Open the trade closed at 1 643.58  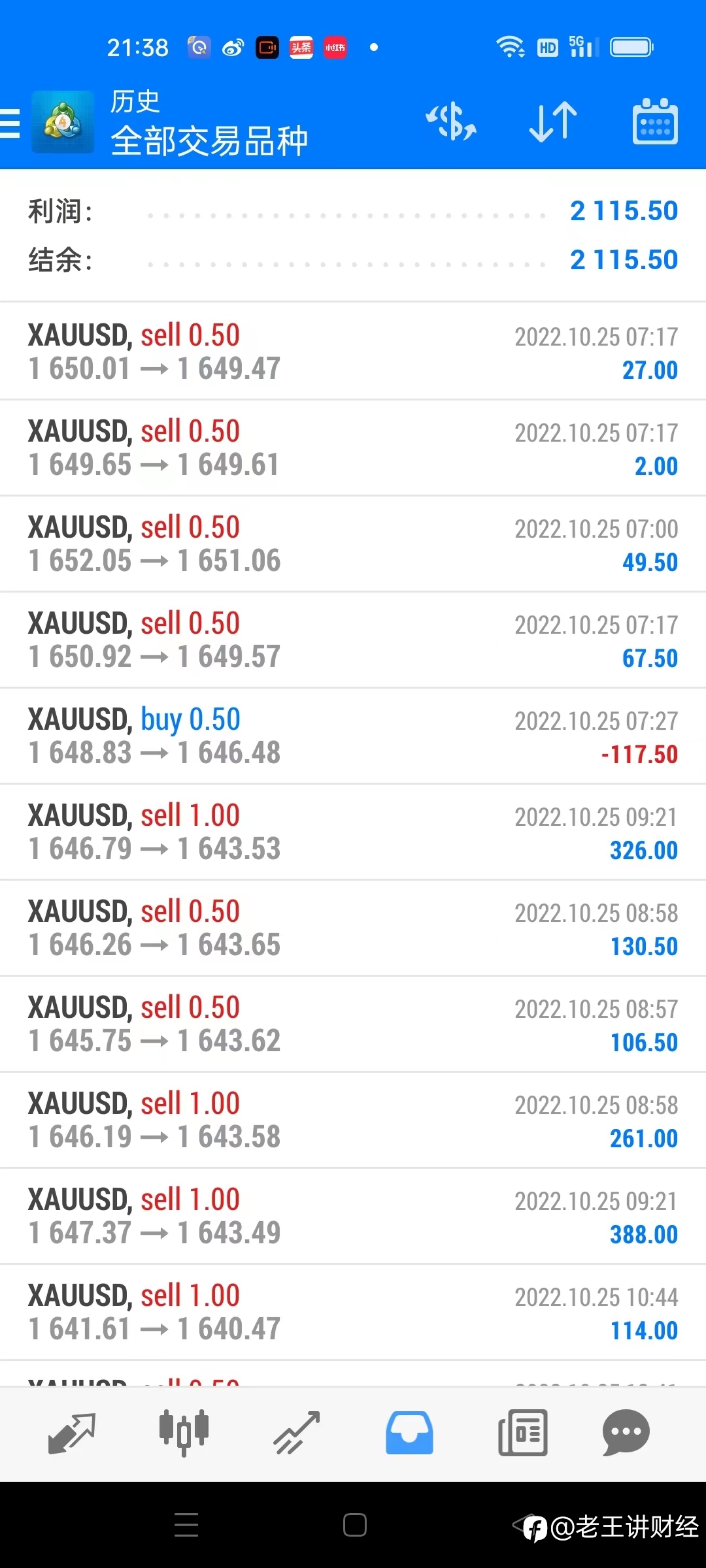tap(353, 1120)
